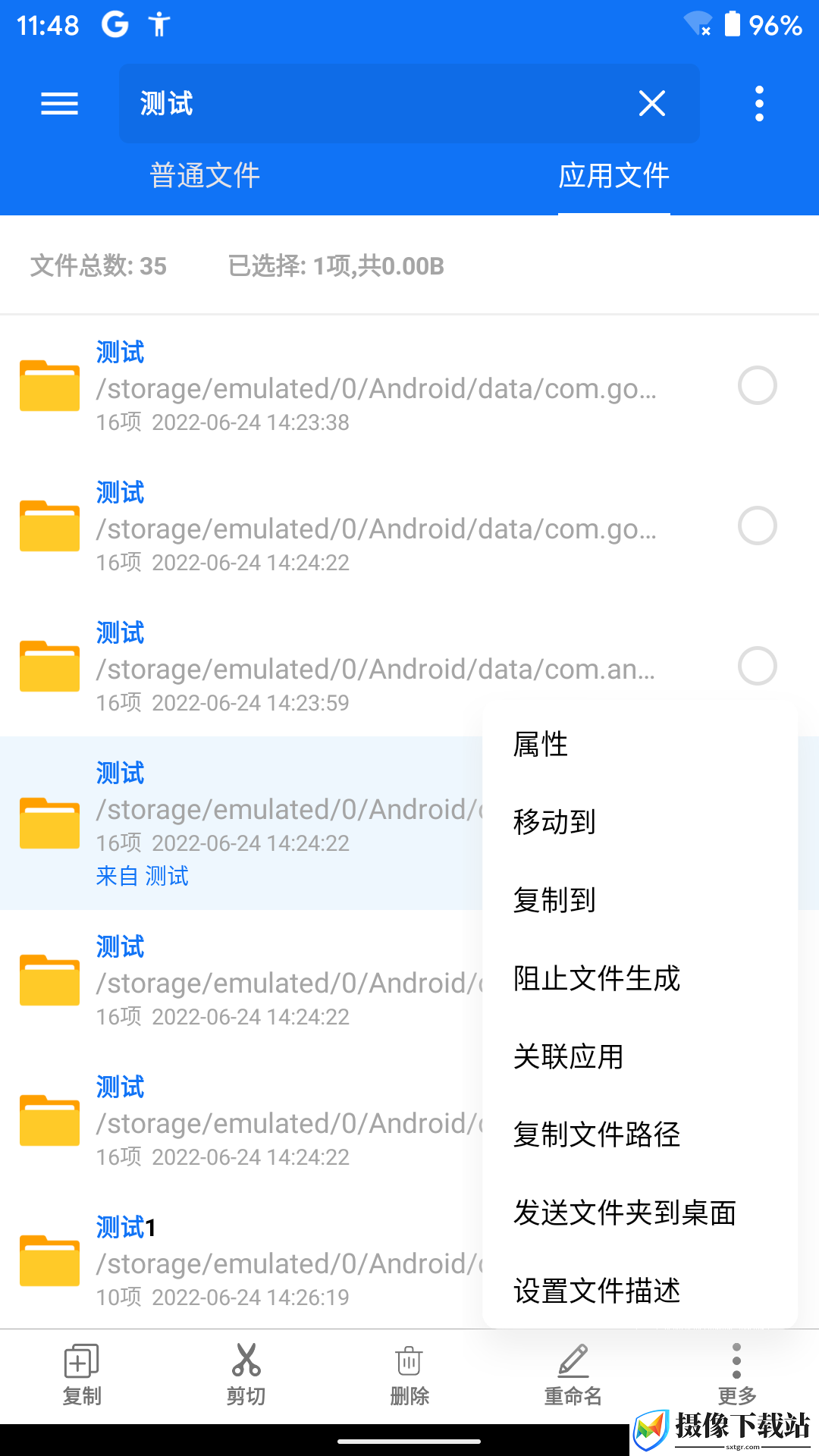Viewport: 819px width, 1456px height.
Task: Open 设置文件描述 option
Action: coord(640,1291)
